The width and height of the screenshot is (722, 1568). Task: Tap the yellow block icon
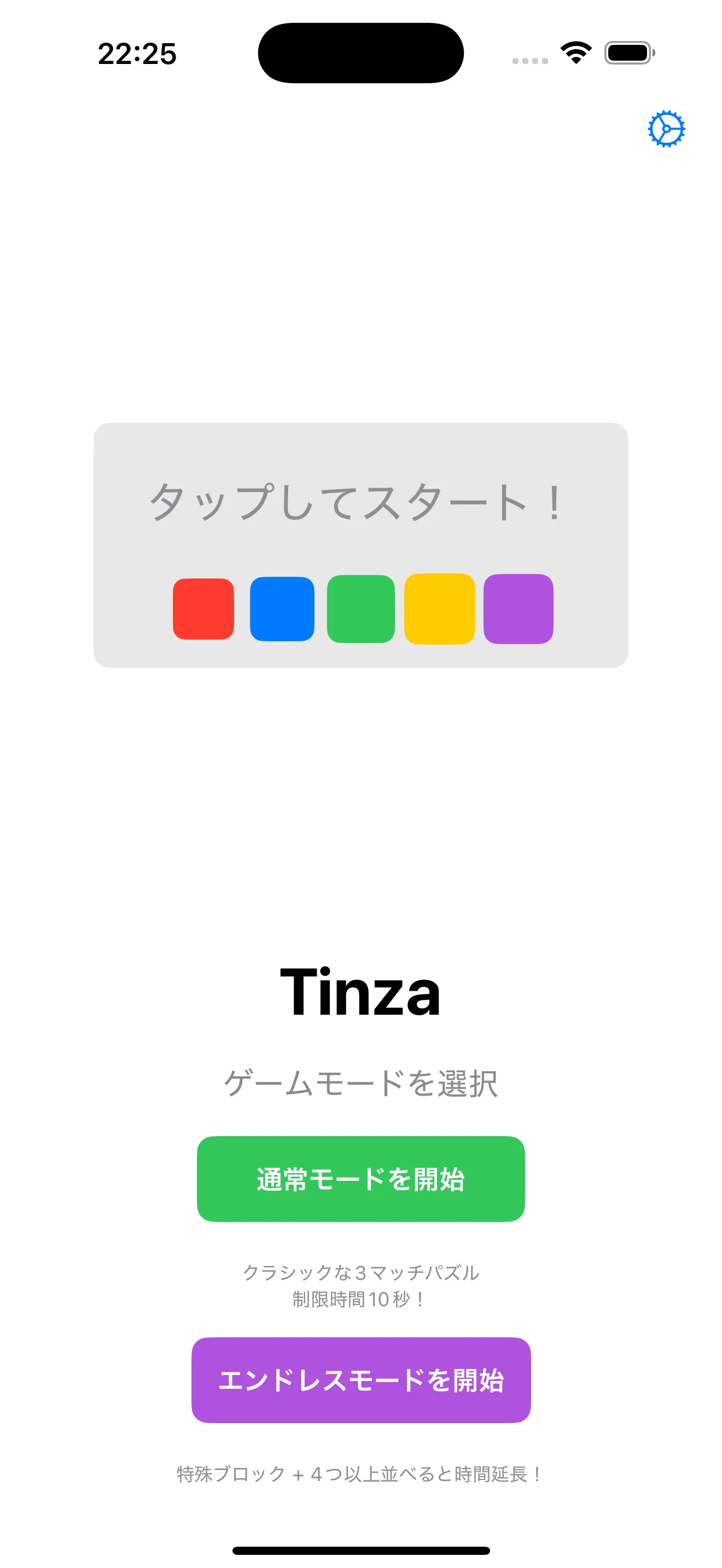[x=440, y=609]
